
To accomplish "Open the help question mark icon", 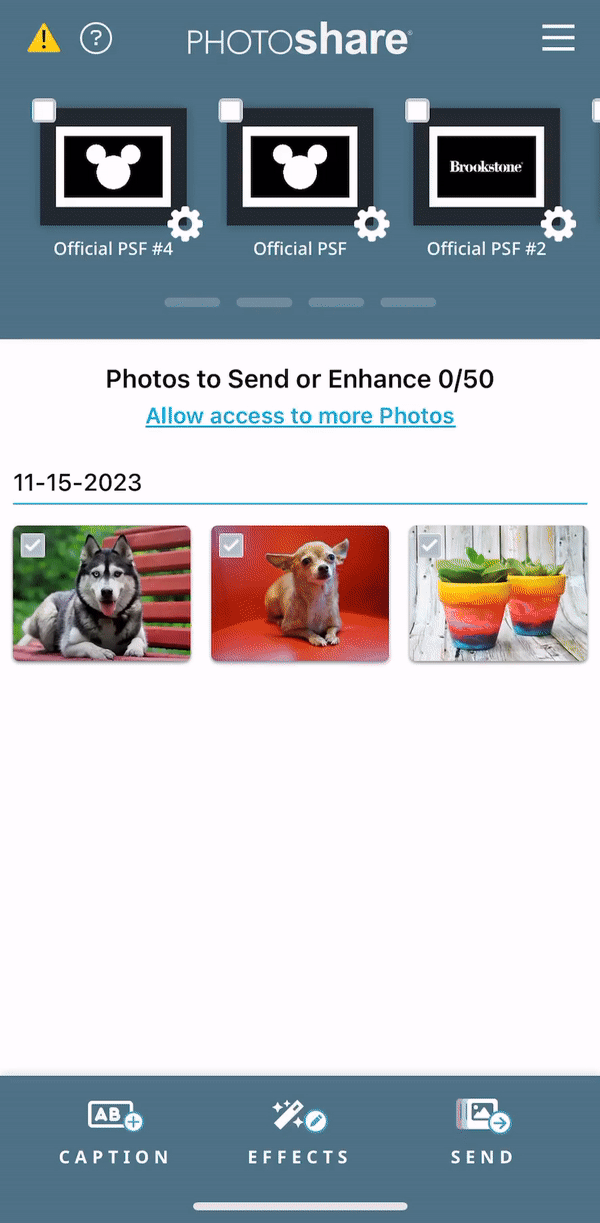I will [96, 39].
